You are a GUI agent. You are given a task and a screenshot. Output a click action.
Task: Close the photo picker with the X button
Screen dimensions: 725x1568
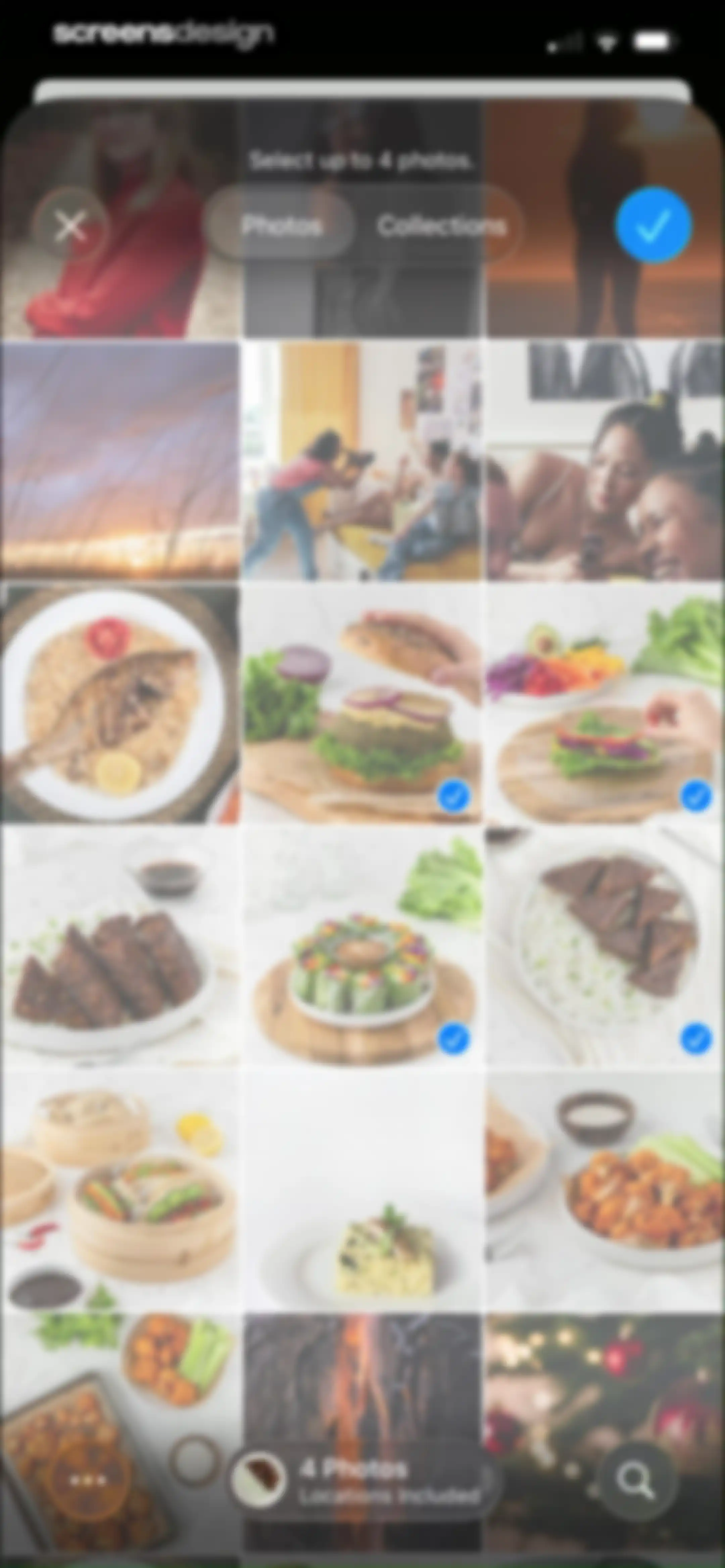[71, 226]
